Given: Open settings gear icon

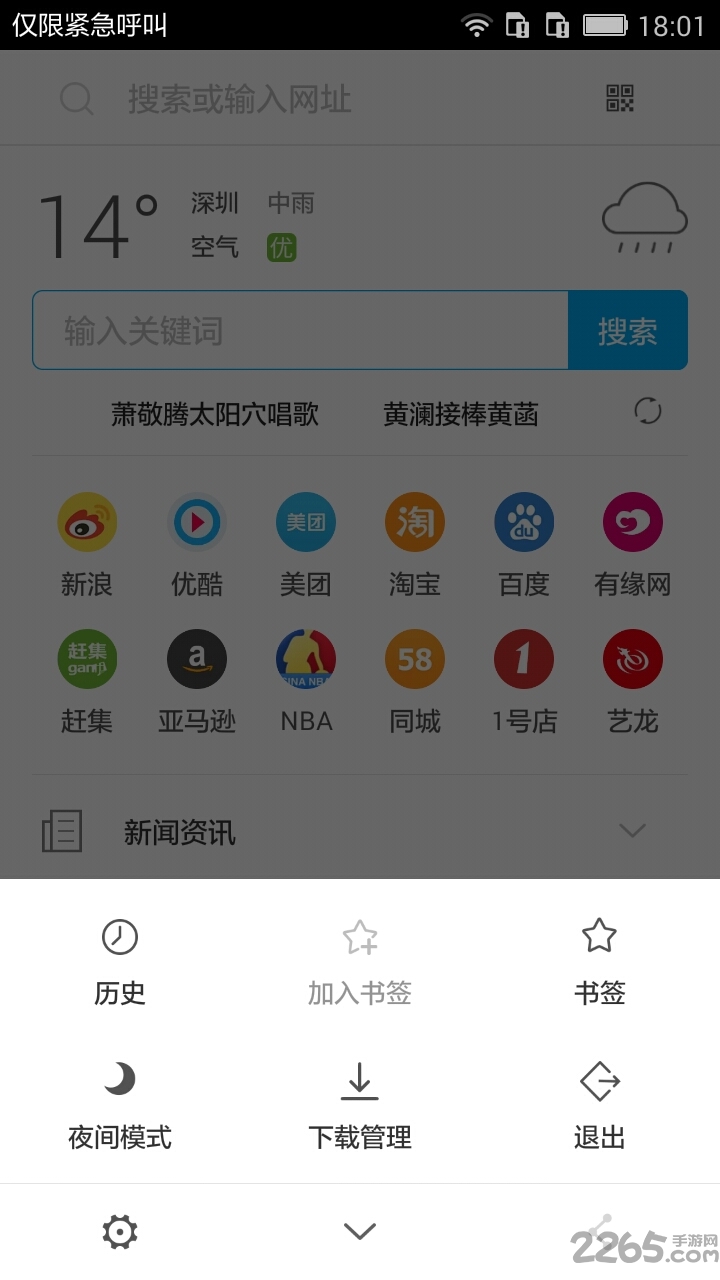Looking at the screenshot, I should [120, 1232].
